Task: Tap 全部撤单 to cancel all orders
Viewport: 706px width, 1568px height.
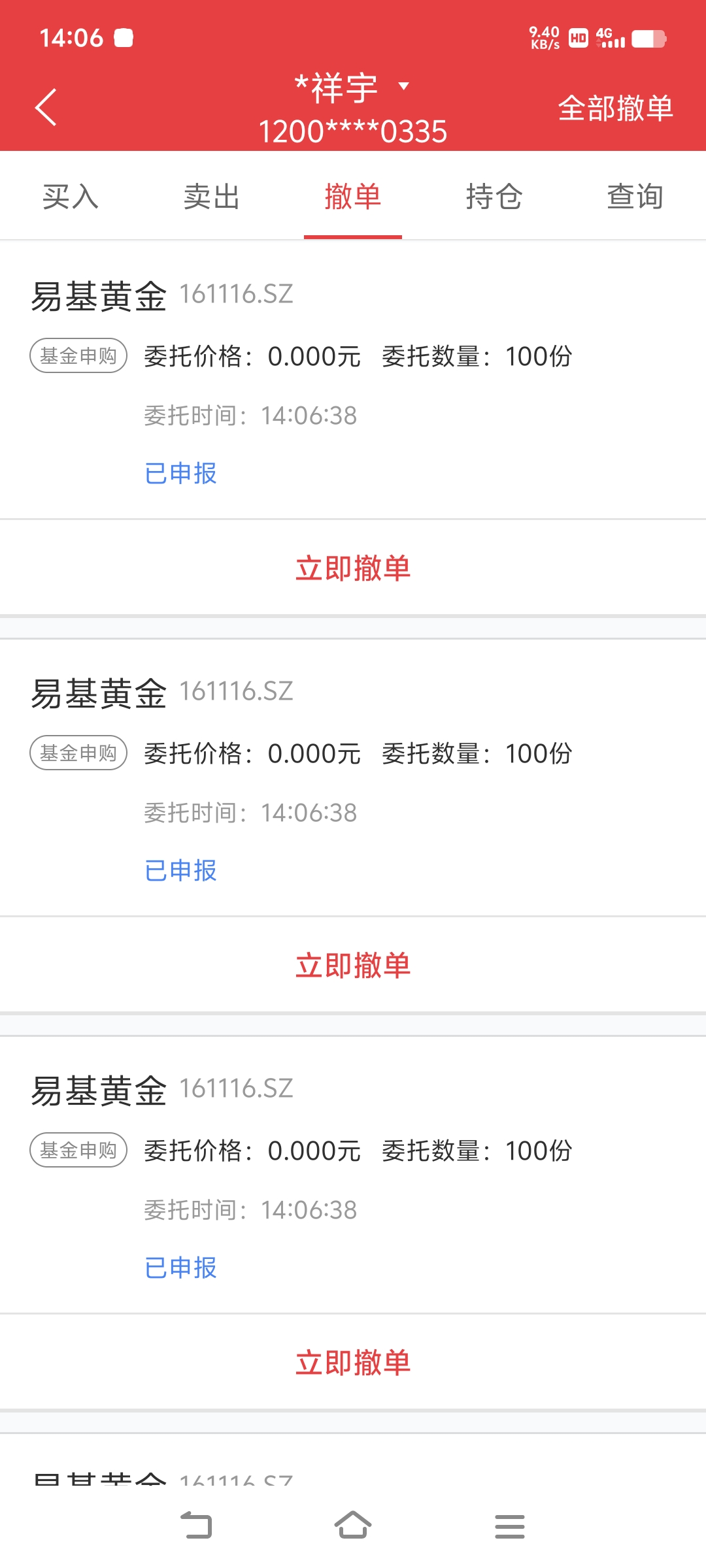Action: point(615,108)
